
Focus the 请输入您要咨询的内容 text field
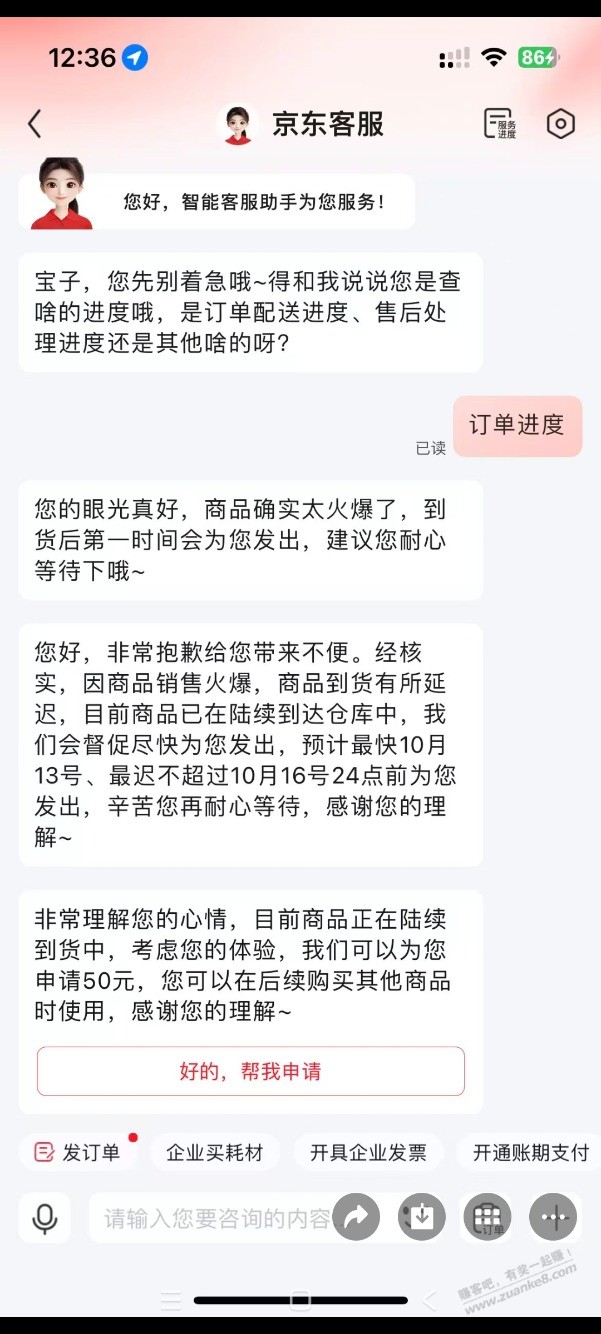click(215, 1218)
